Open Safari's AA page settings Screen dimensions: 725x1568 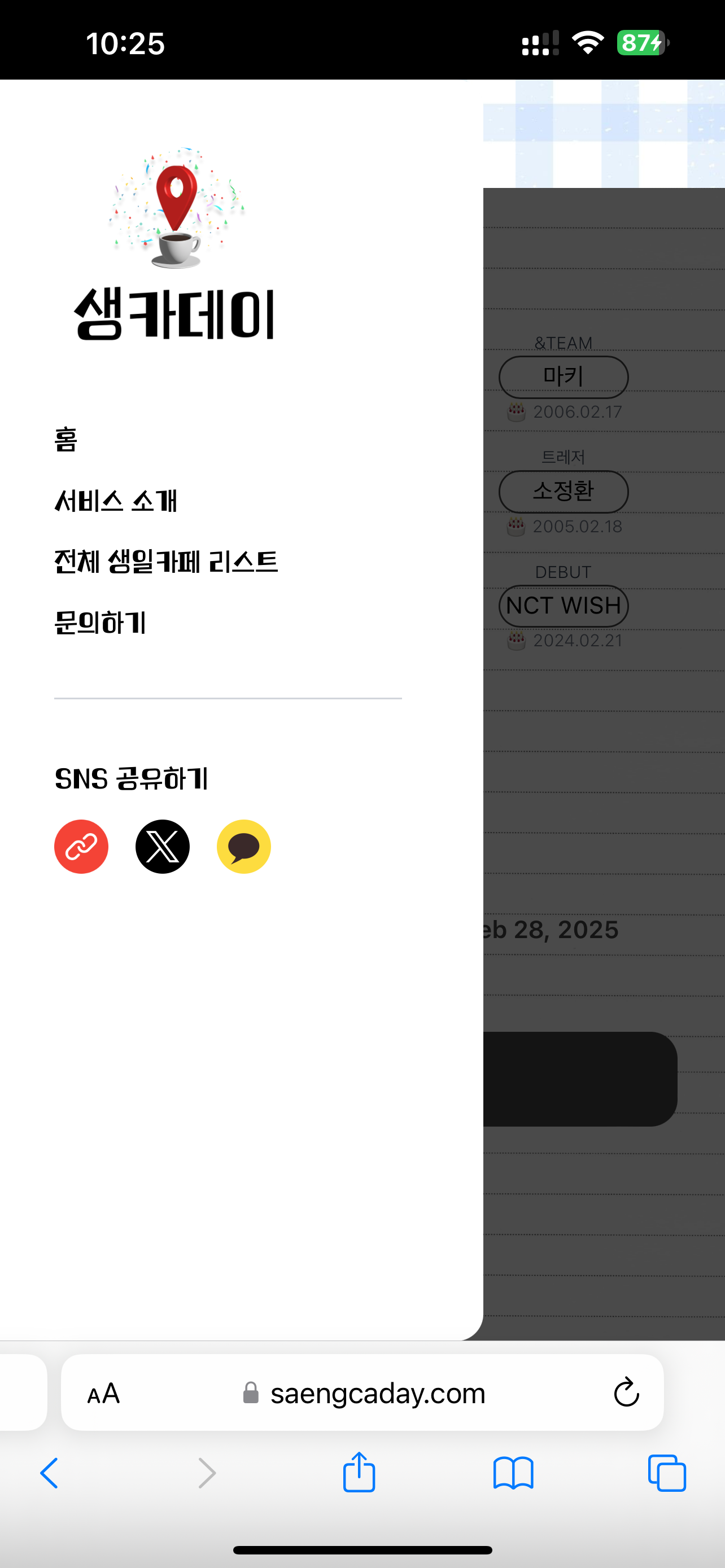[x=103, y=1393]
